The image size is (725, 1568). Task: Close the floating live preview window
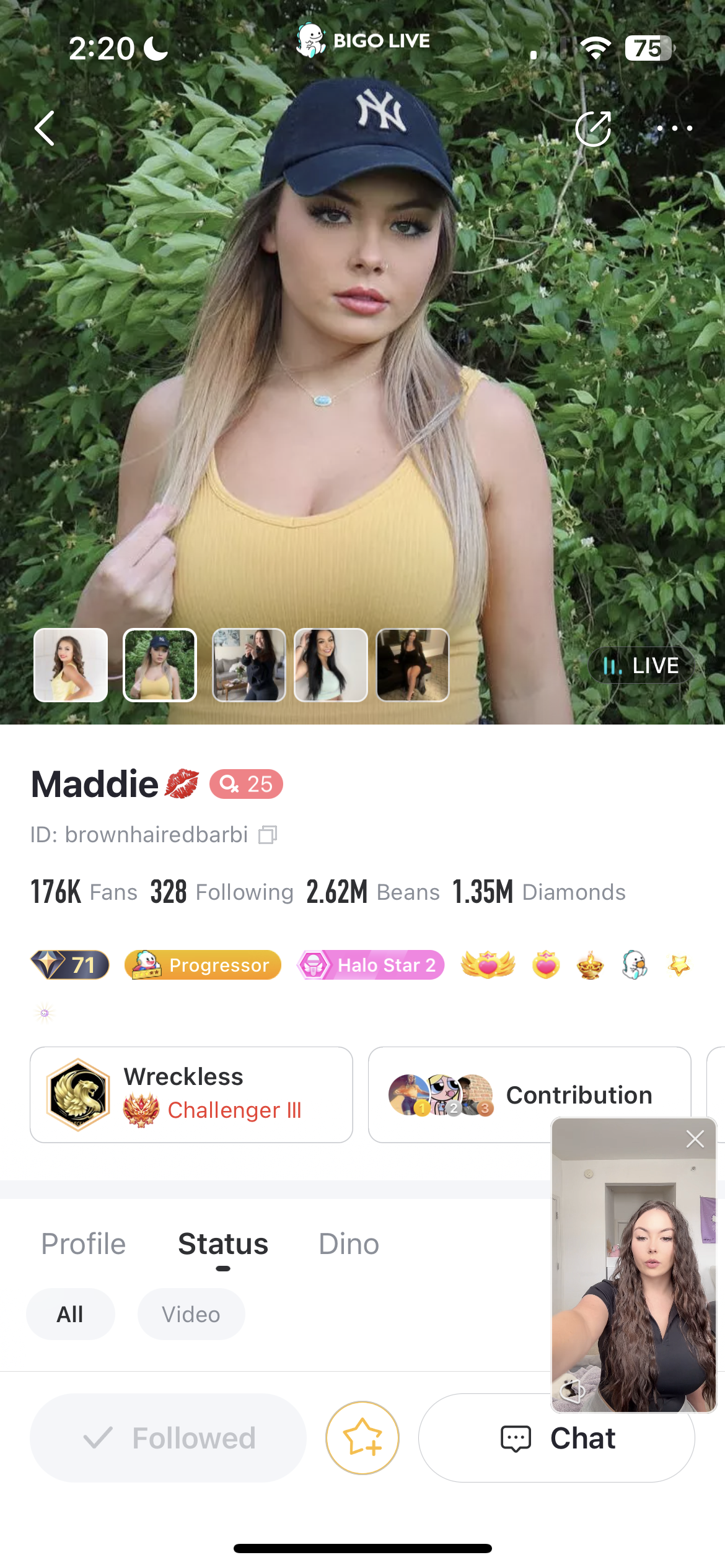coord(695,1139)
